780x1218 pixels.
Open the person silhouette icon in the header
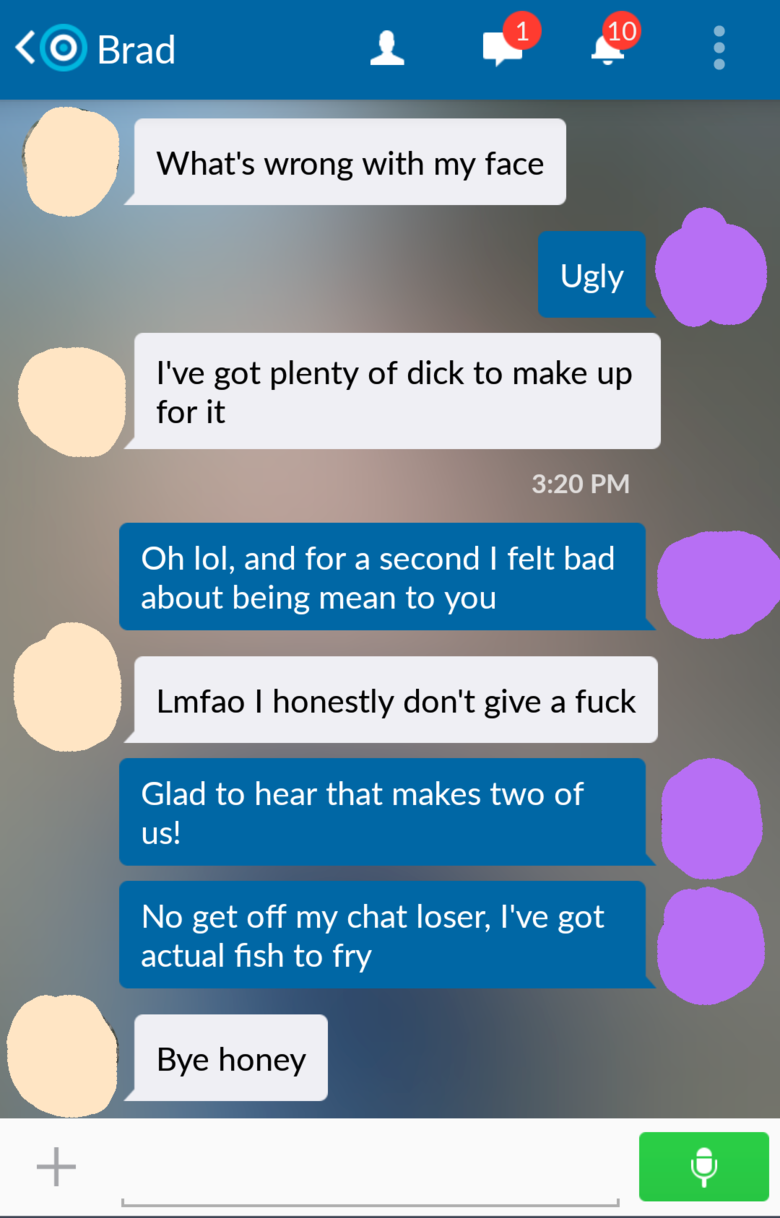[x=387, y=46]
